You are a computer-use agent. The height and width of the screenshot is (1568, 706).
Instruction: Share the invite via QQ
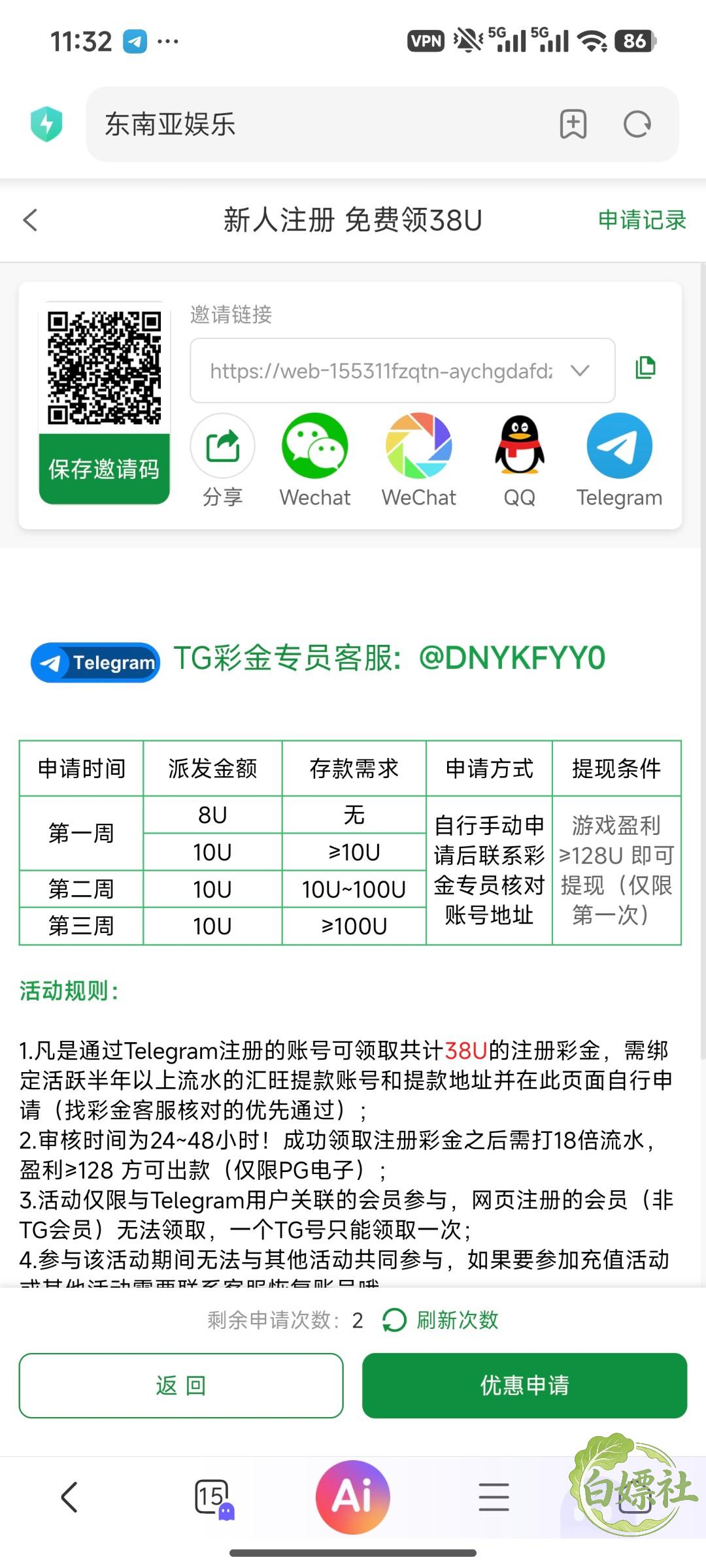[x=520, y=446]
